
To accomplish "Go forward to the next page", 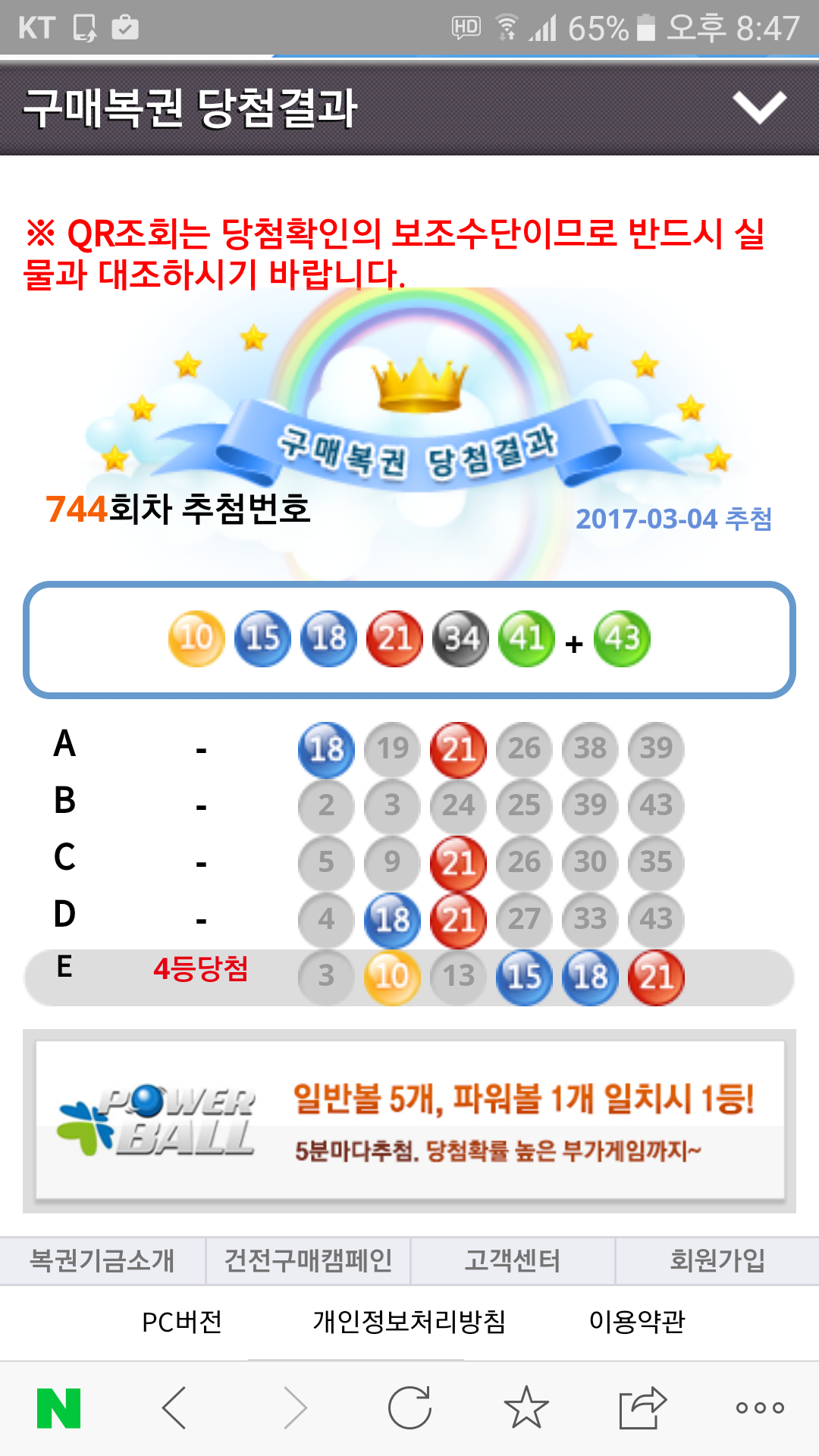I will click(x=294, y=1408).
